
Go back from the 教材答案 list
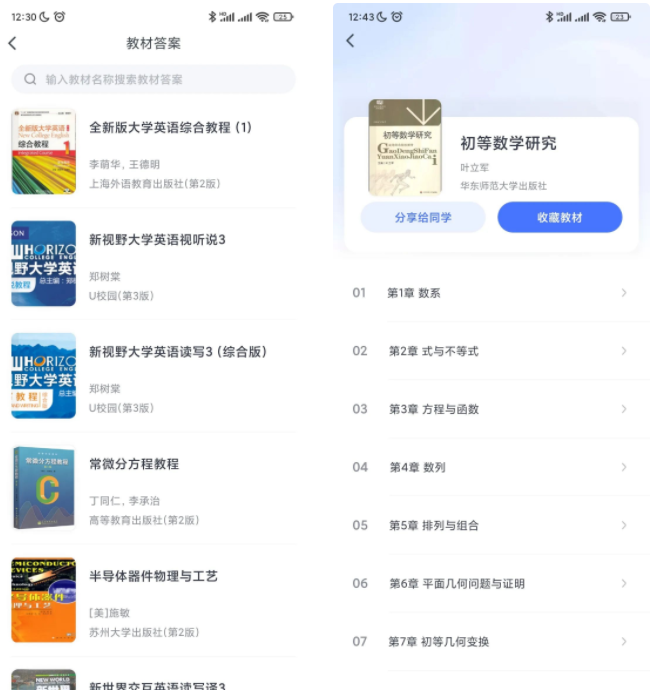tap(13, 43)
